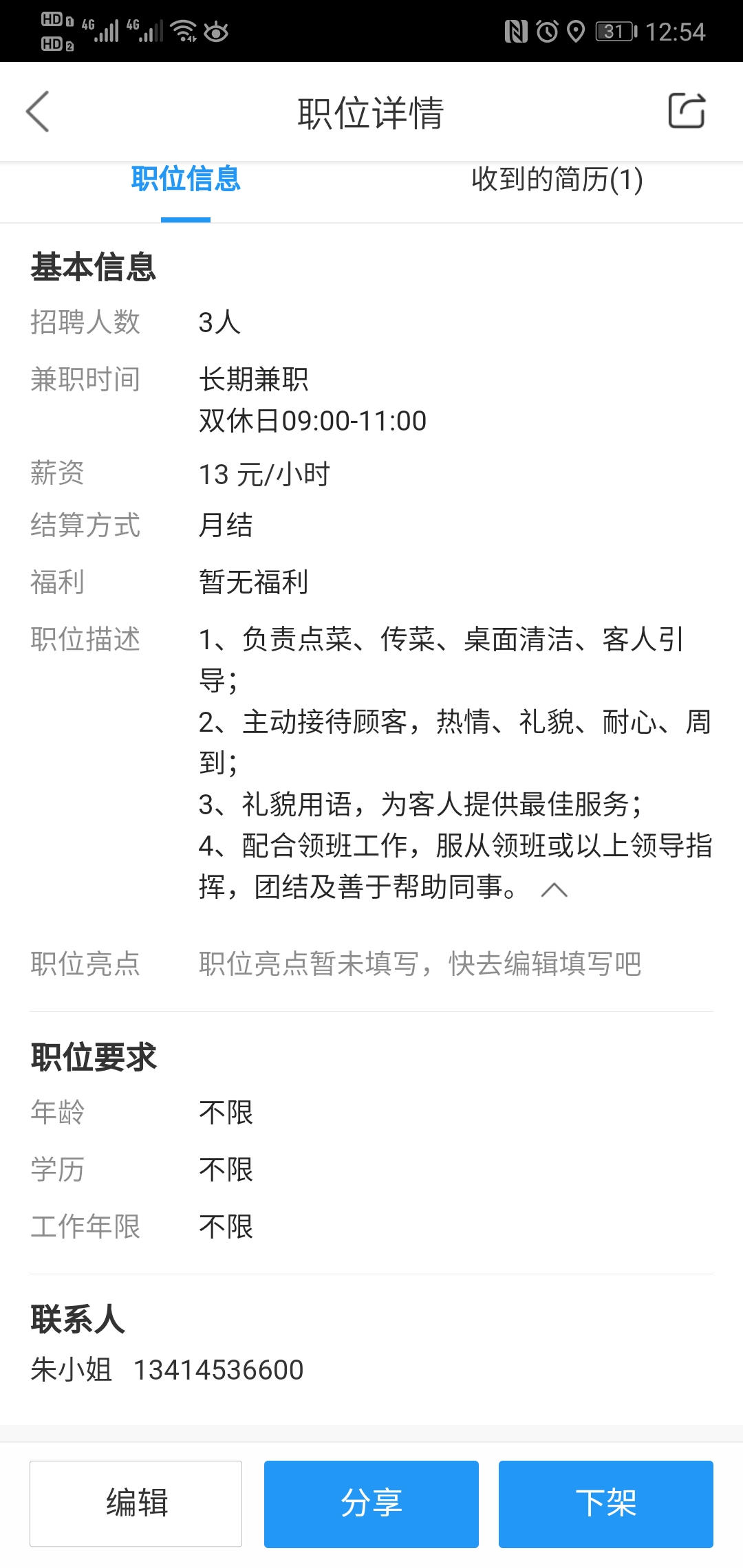Select the 职位信息 tab
The height and width of the screenshot is (1568, 743).
[186, 180]
